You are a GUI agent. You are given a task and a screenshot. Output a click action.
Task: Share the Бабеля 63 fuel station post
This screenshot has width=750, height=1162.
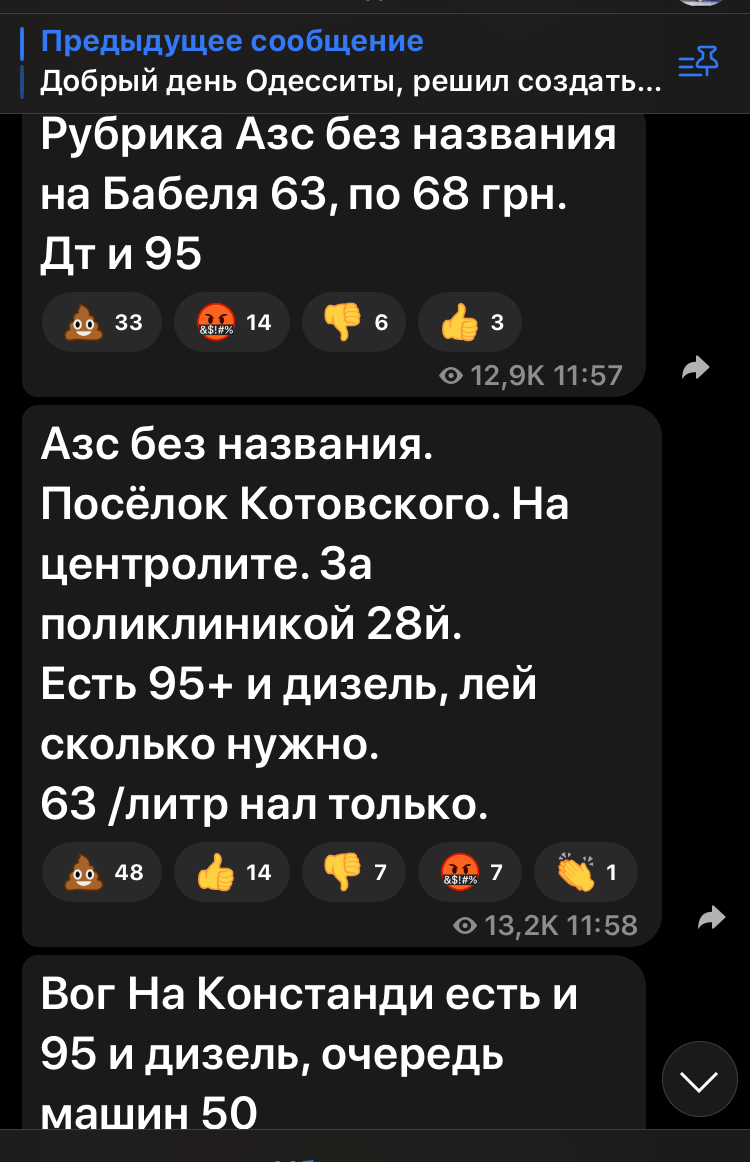point(695,369)
